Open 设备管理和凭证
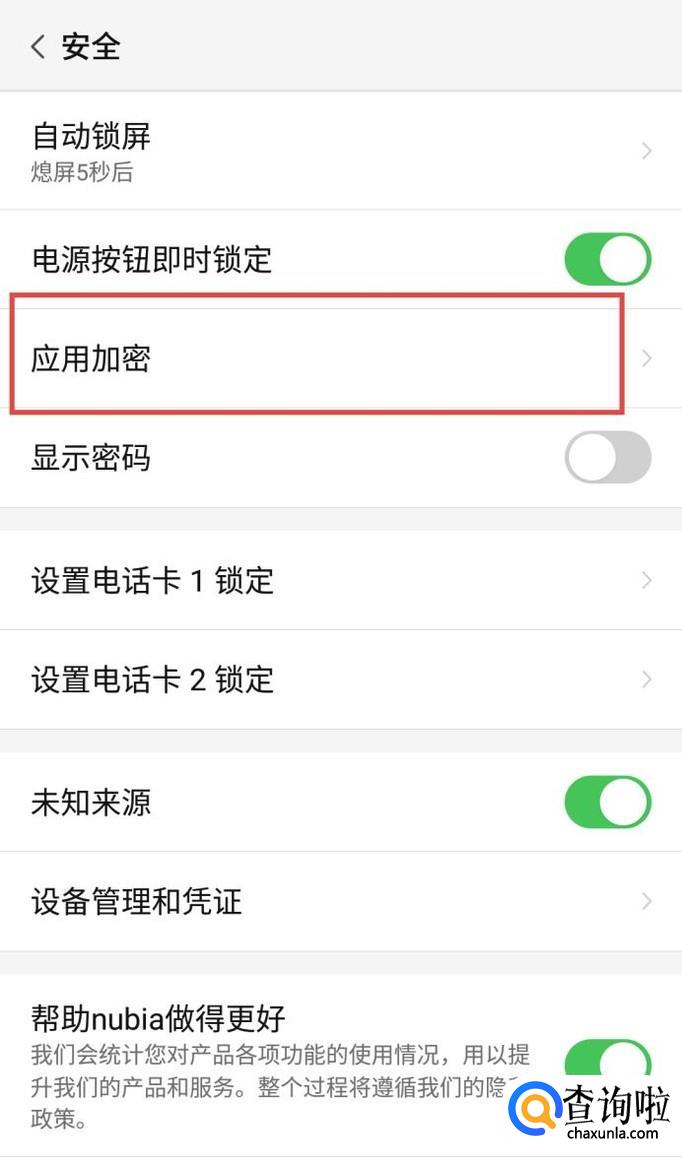 pyautogui.click(x=340, y=901)
